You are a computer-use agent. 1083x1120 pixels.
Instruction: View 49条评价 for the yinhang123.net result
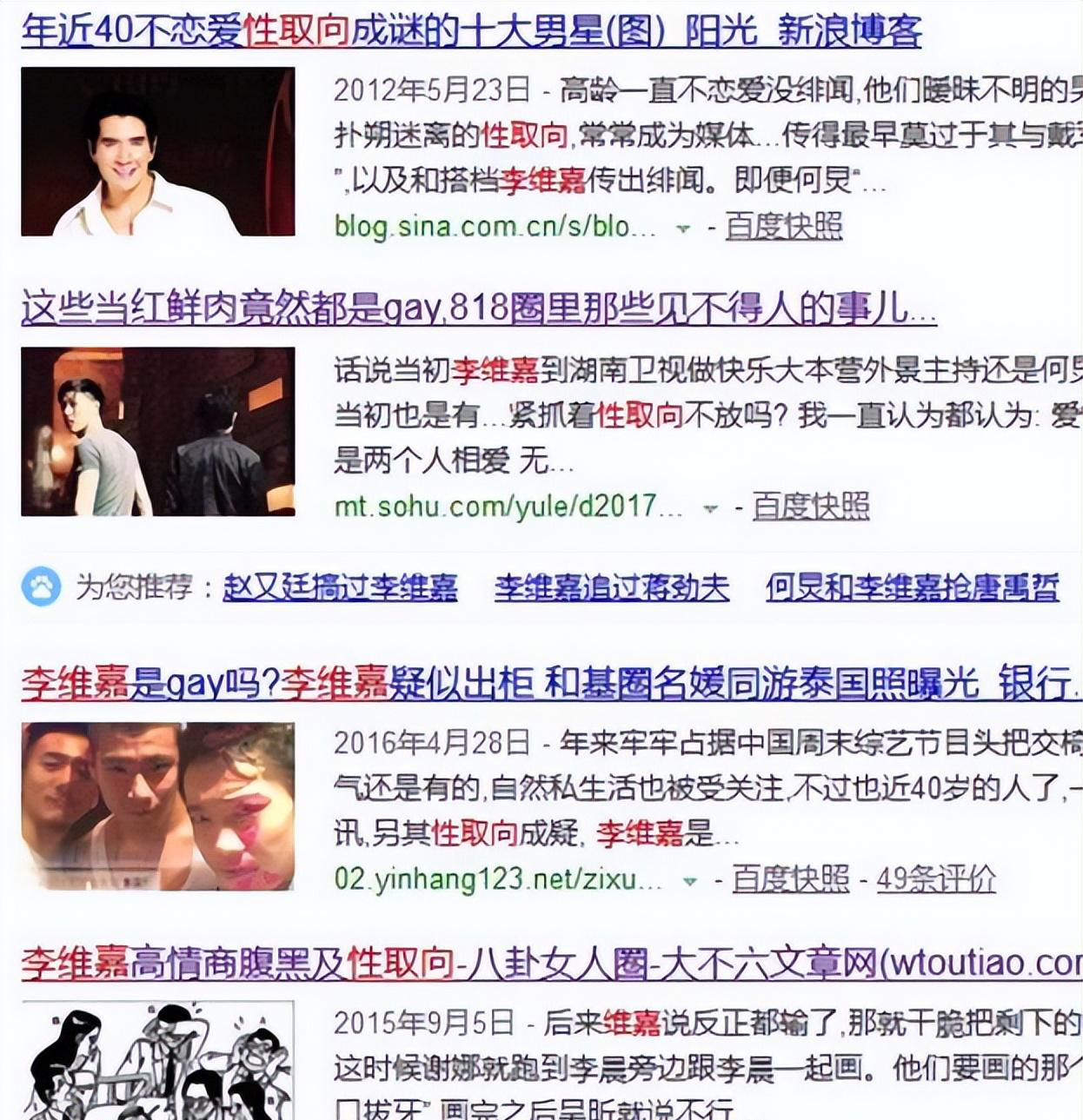click(x=935, y=879)
